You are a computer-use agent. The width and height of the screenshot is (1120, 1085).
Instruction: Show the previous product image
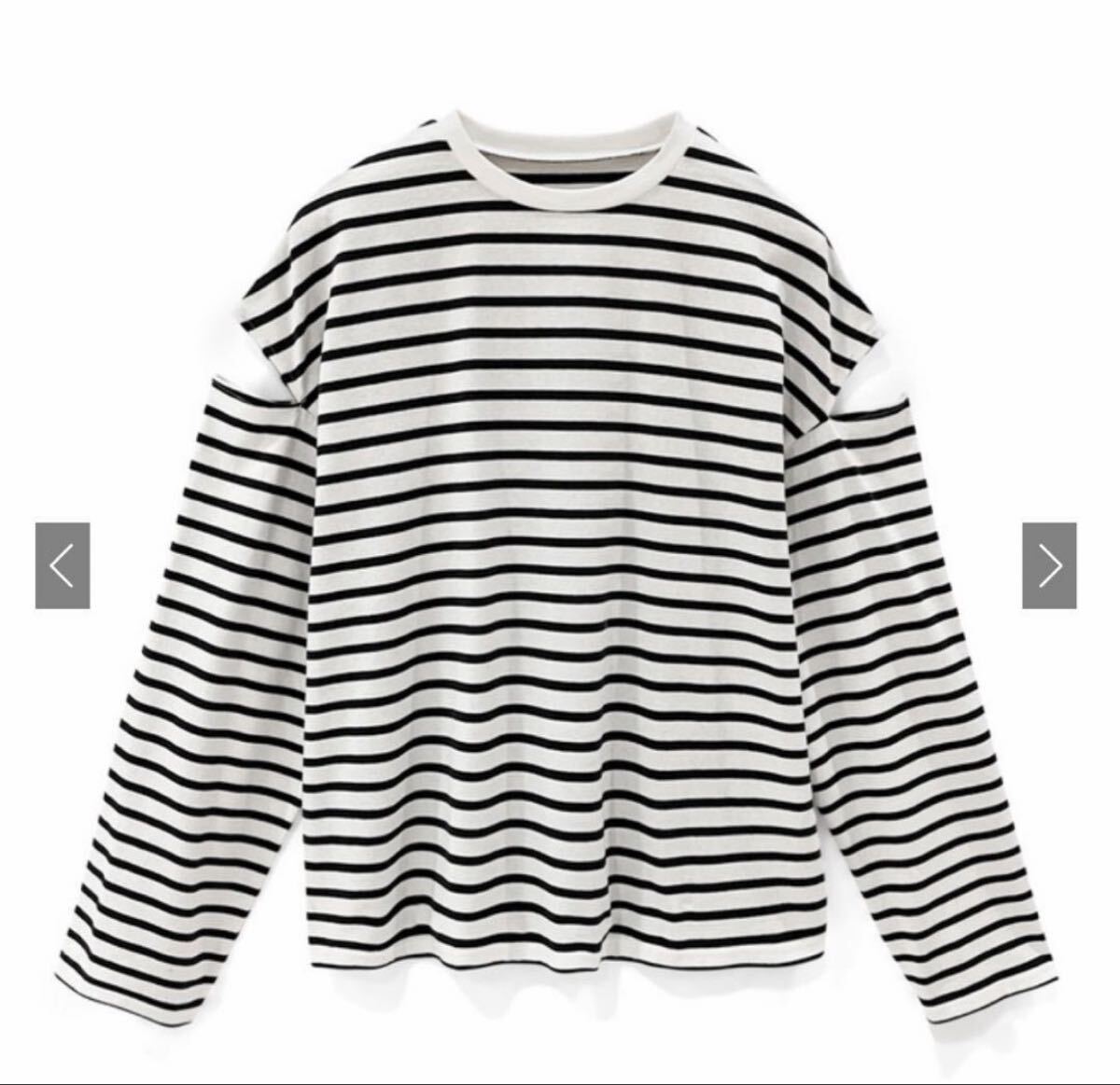[x=63, y=565]
